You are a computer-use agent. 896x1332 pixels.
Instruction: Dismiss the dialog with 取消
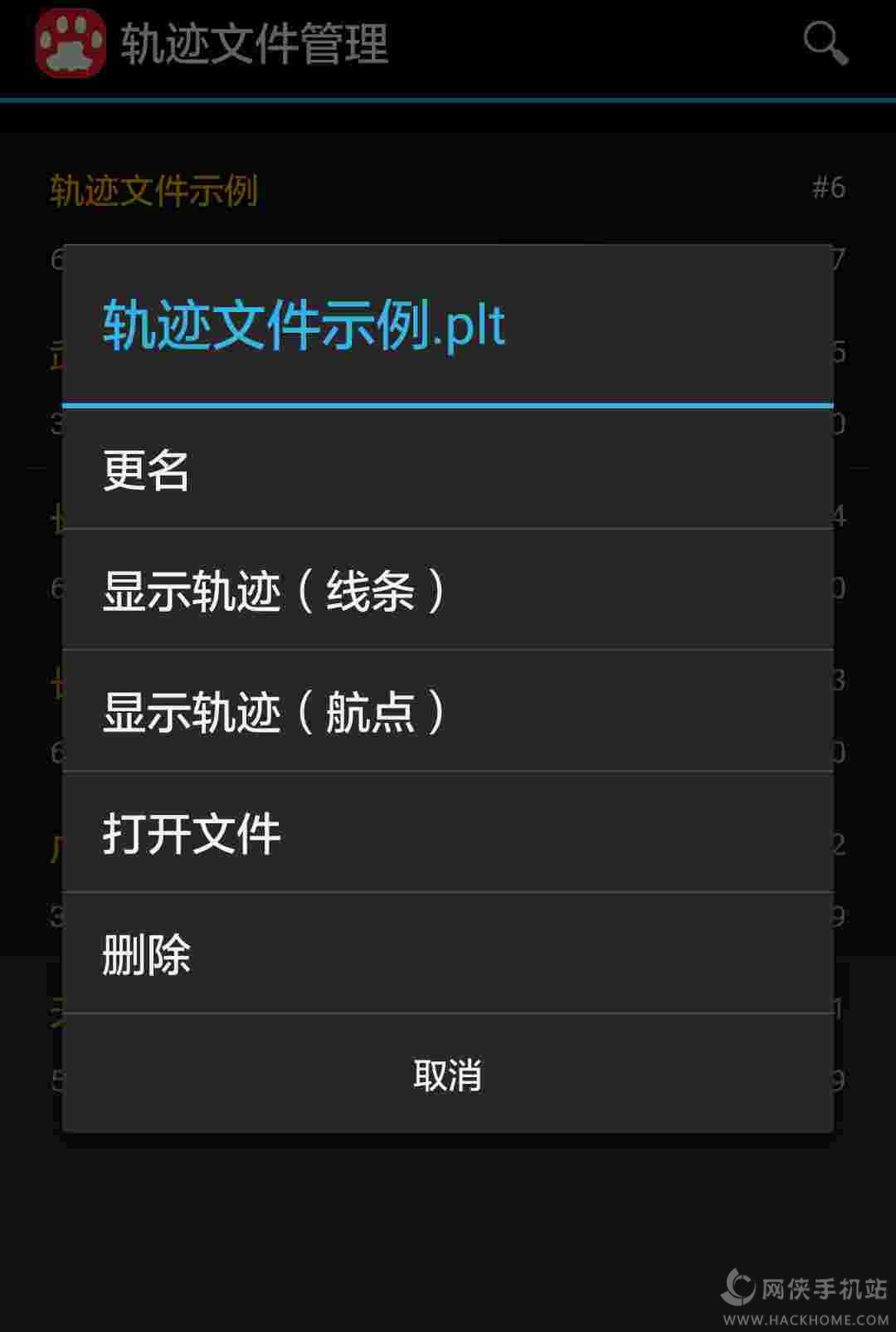448,1075
